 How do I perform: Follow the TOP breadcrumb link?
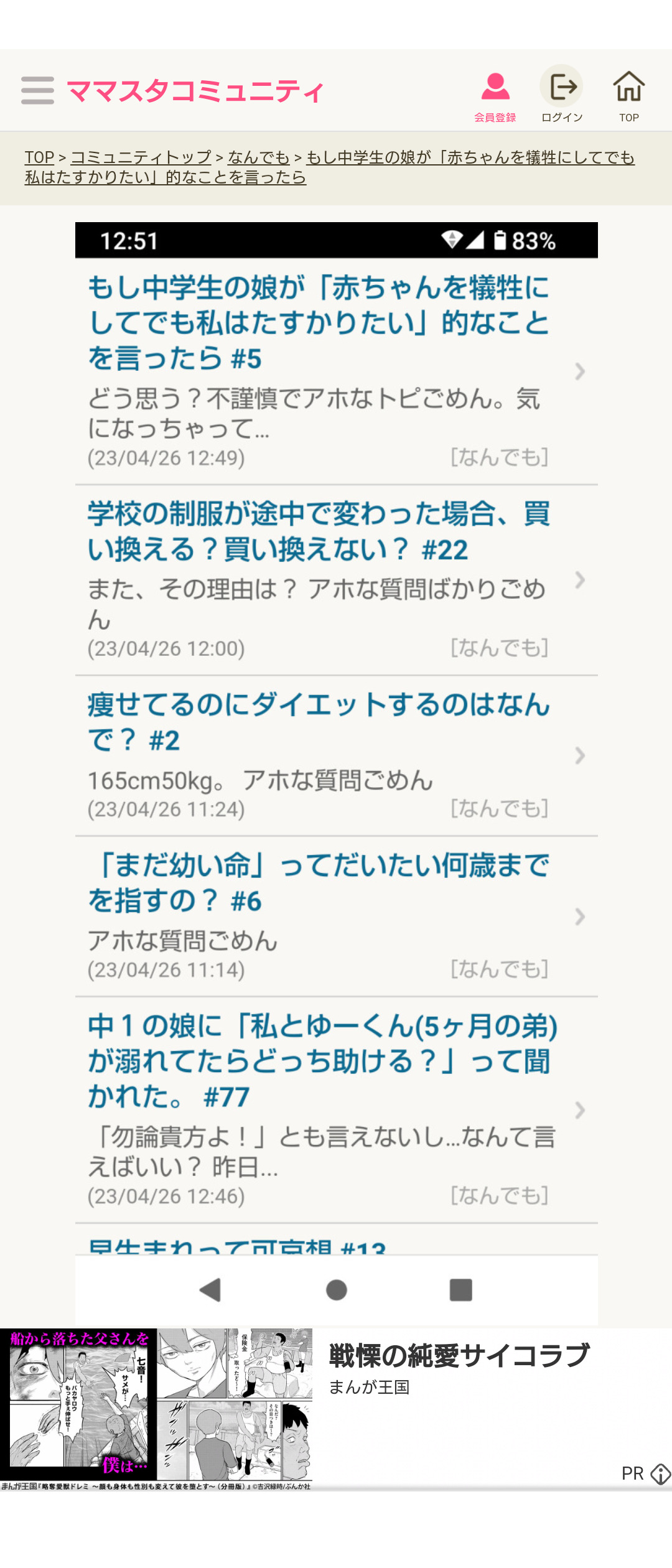[x=39, y=157]
